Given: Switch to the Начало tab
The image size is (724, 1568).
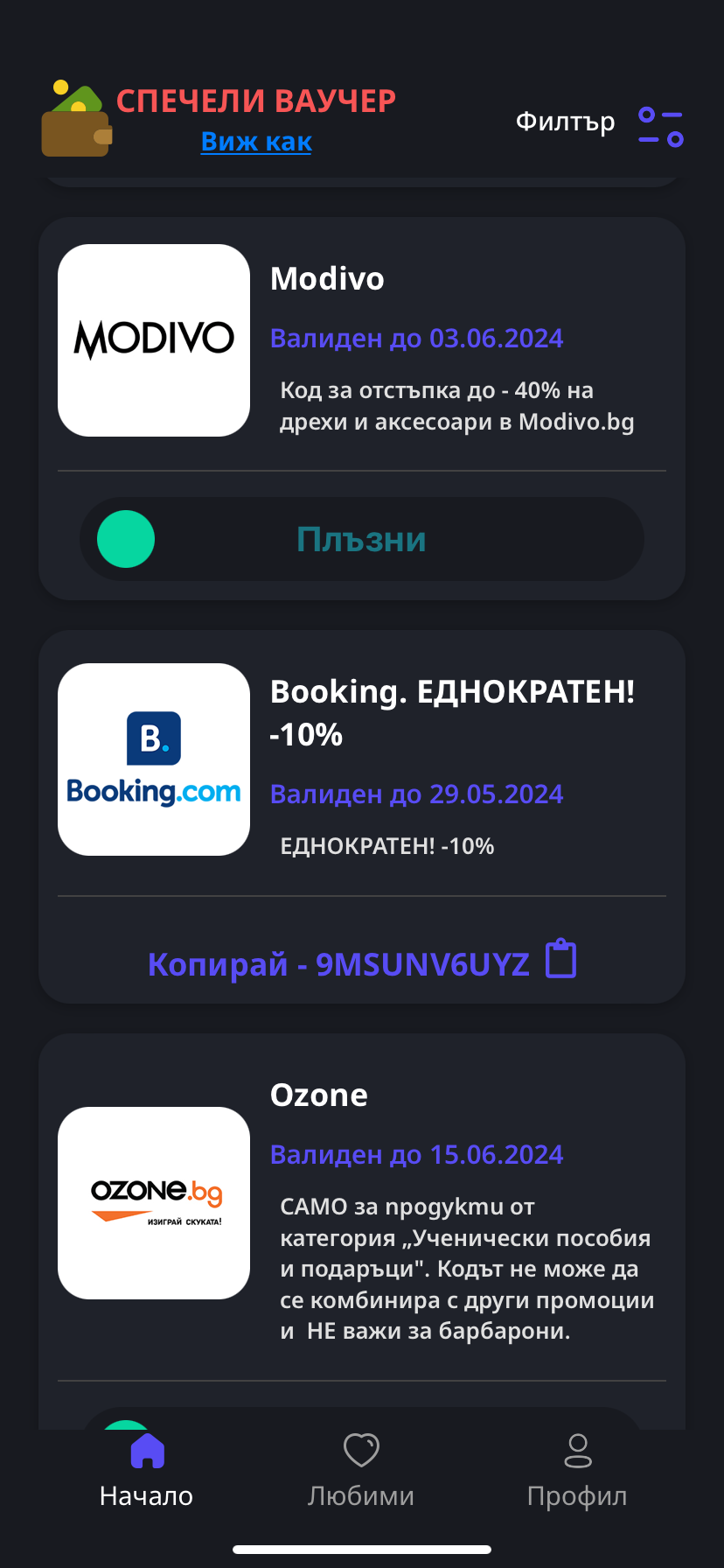Looking at the screenshot, I should [x=147, y=1471].
